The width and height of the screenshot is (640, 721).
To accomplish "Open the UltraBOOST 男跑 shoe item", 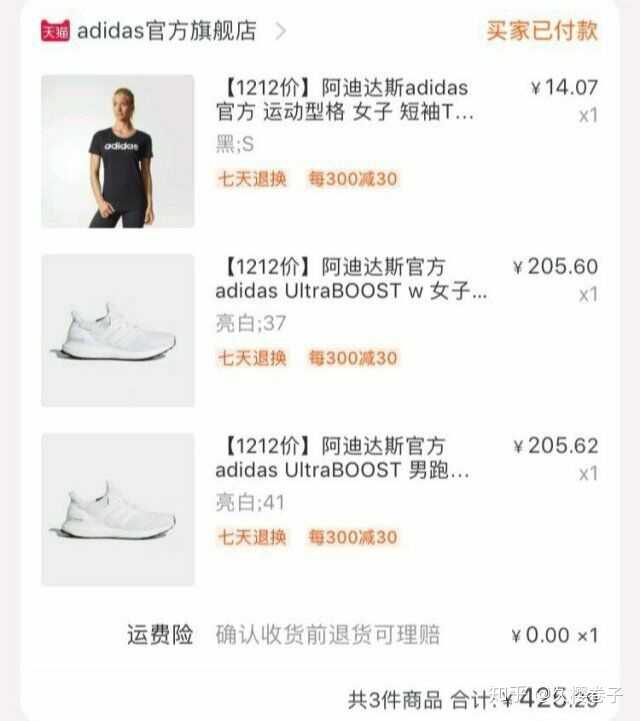I will 342,458.
